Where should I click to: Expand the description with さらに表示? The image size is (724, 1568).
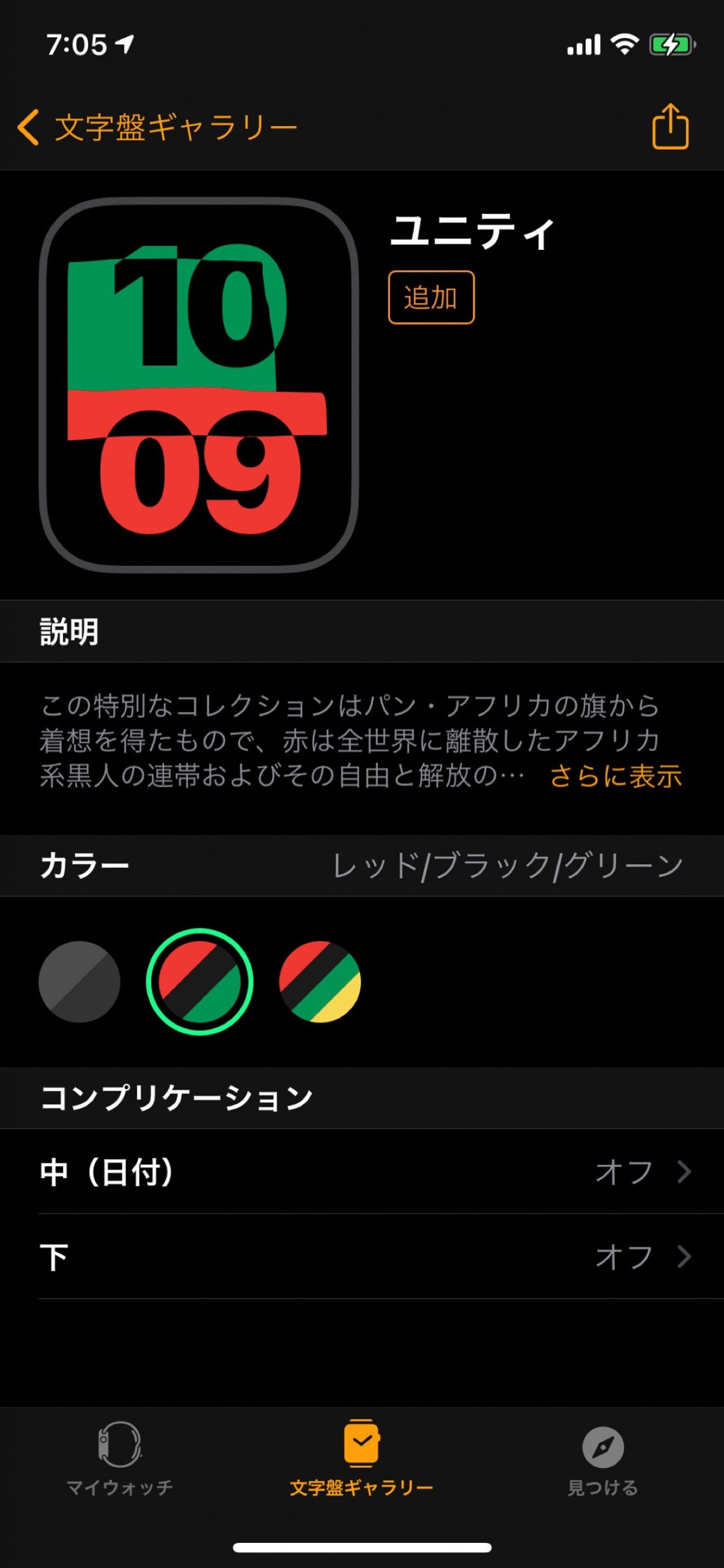pyautogui.click(x=616, y=776)
